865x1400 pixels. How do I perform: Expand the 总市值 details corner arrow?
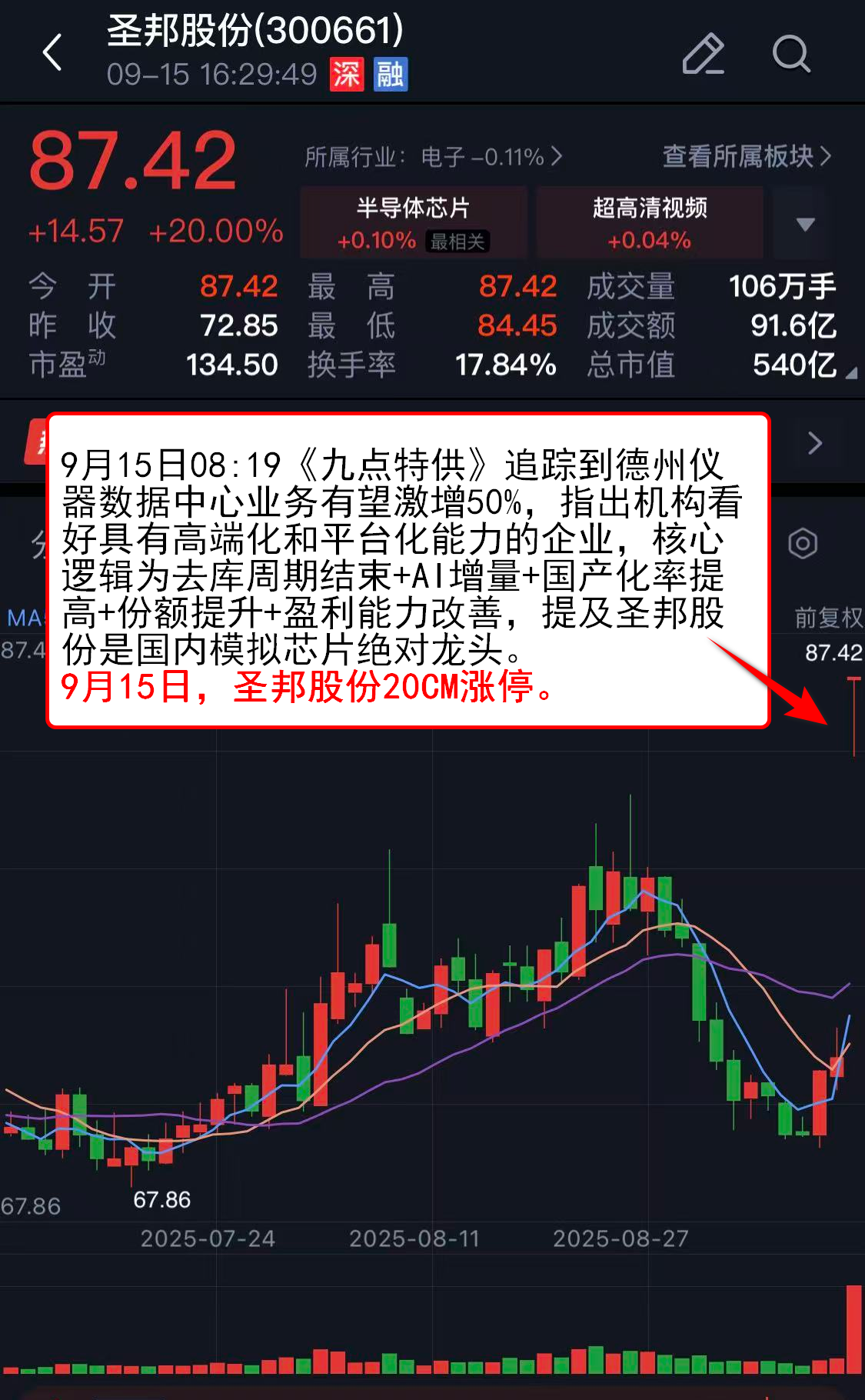pyautogui.click(x=850, y=373)
